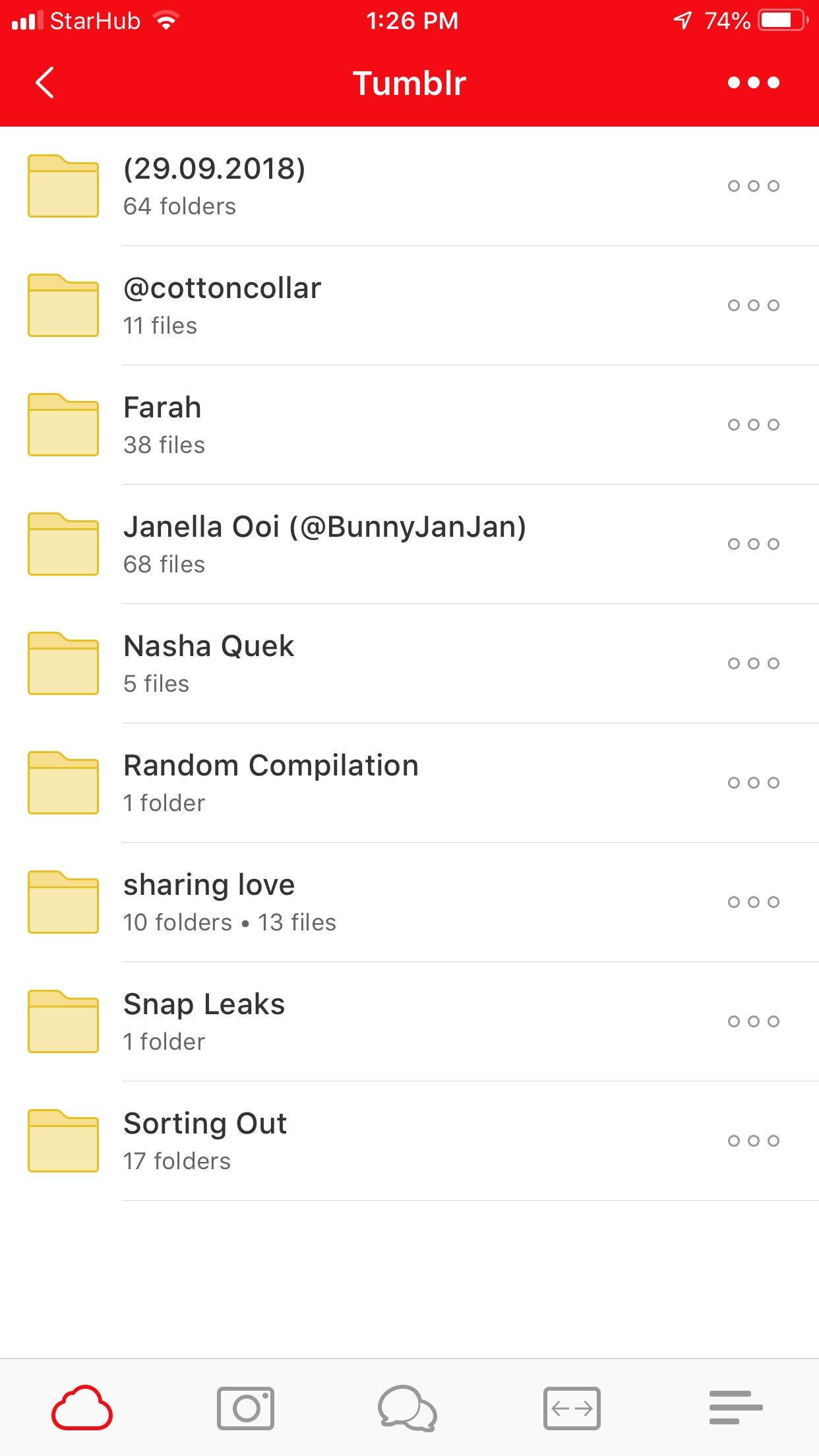Viewport: 819px width, 1456px height.
Task: Switch to the transfers tab
Action: pyautogui.click(x=572, y=1407)
